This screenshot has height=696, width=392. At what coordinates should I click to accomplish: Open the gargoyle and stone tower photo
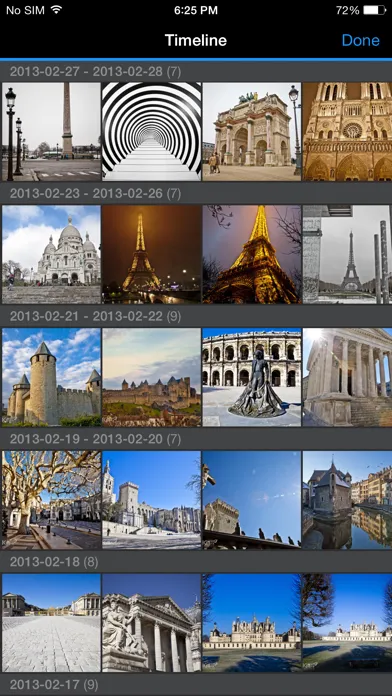point(252,500)
